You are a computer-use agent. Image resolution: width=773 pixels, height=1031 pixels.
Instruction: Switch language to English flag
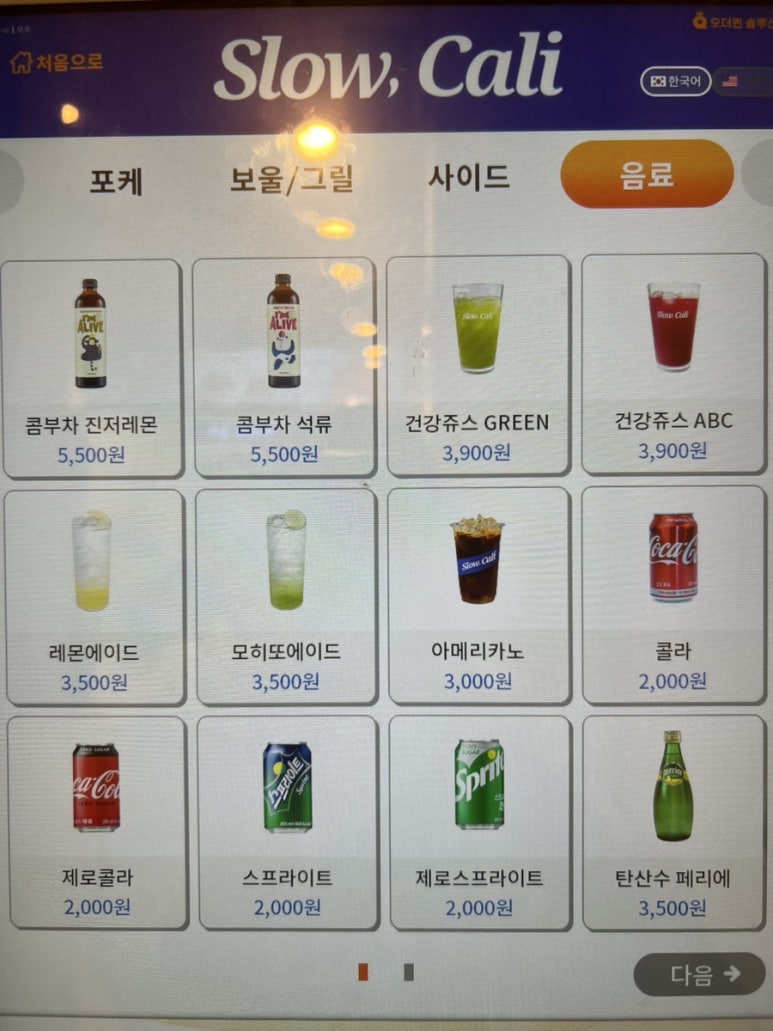click(x=744, y=81)
